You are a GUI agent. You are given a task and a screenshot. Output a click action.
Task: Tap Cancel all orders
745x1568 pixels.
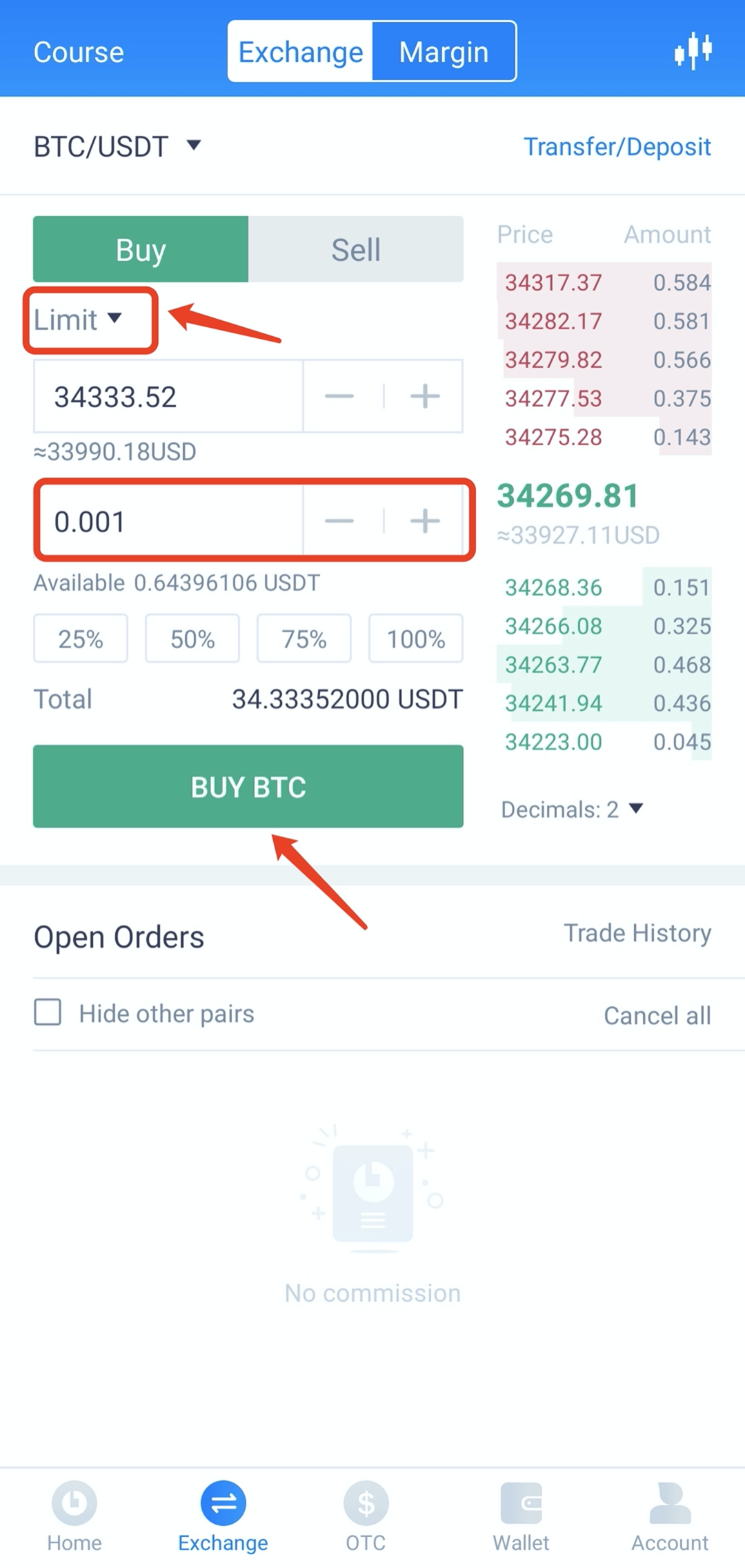point(657,1015)
